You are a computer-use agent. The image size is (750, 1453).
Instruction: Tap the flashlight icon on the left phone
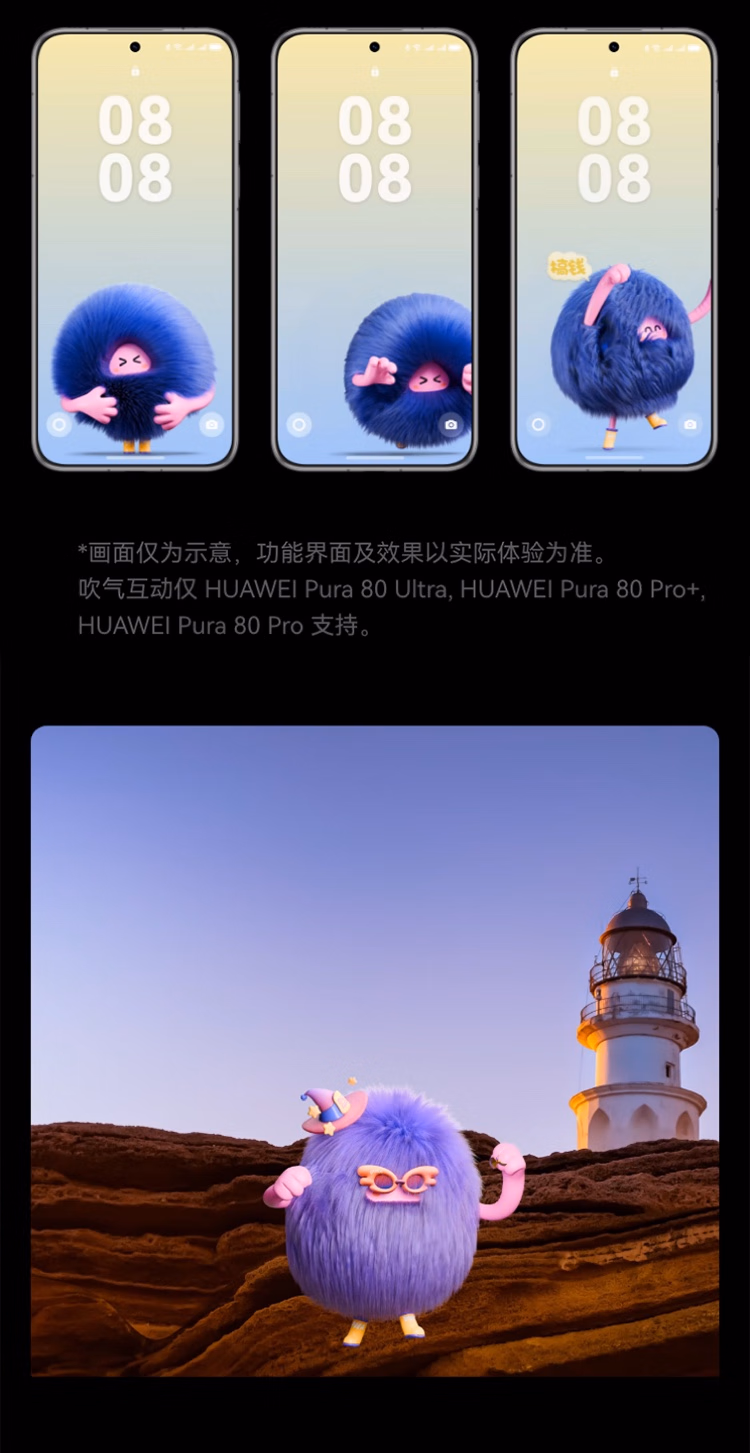pos(58,425)
